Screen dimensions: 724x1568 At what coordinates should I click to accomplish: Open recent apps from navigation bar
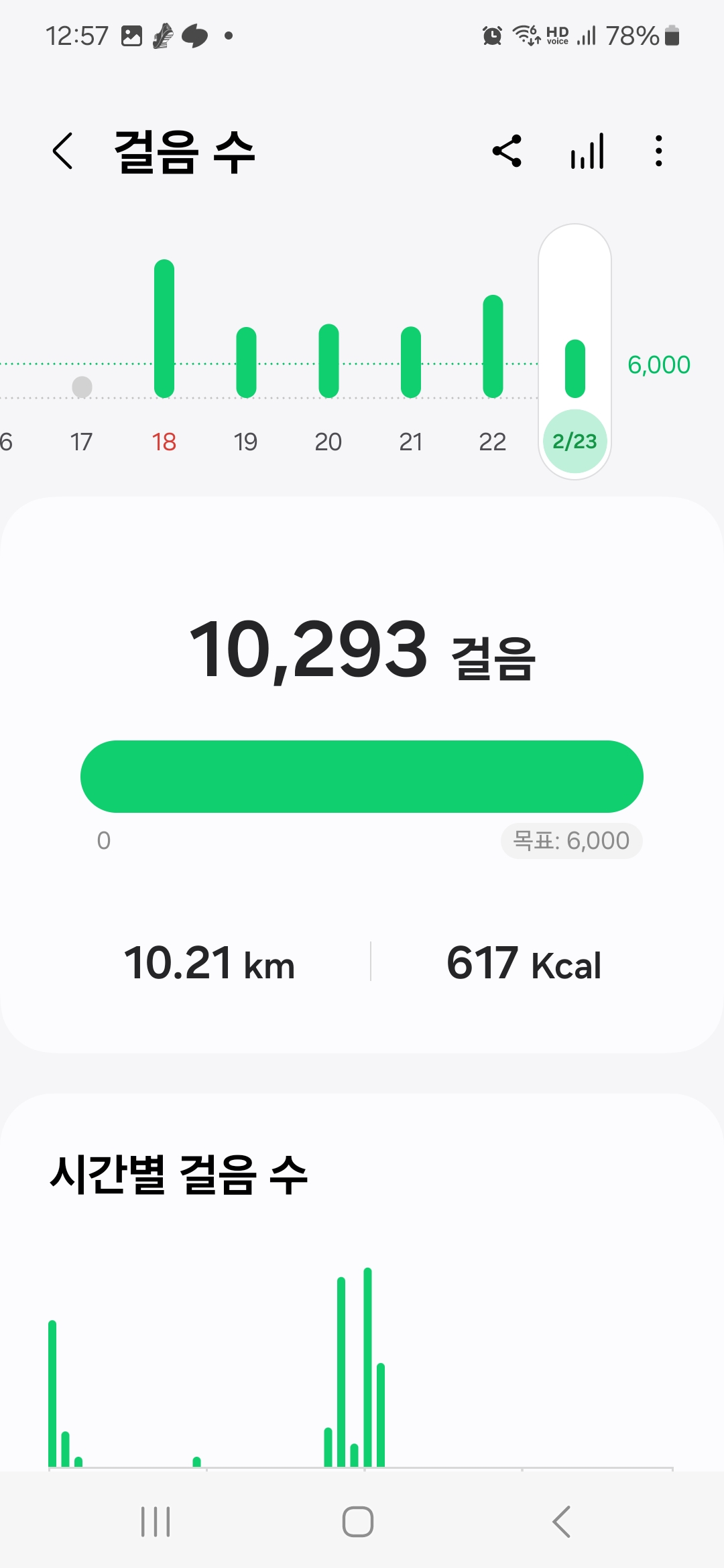coord(156,1521)
